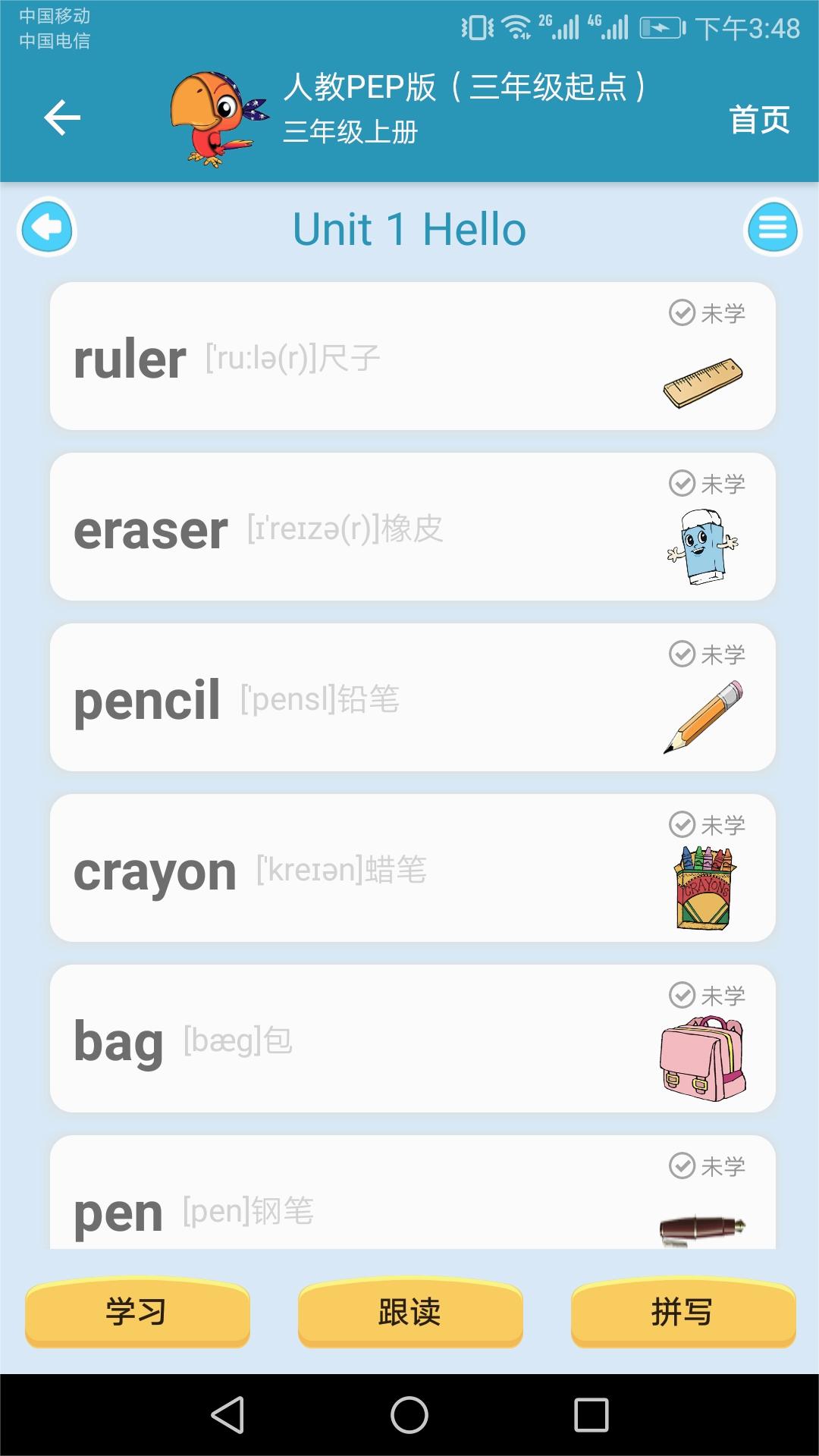Click the ruler illustration
The width and height of the screenshot is (819, 1456).
point(704,383)
